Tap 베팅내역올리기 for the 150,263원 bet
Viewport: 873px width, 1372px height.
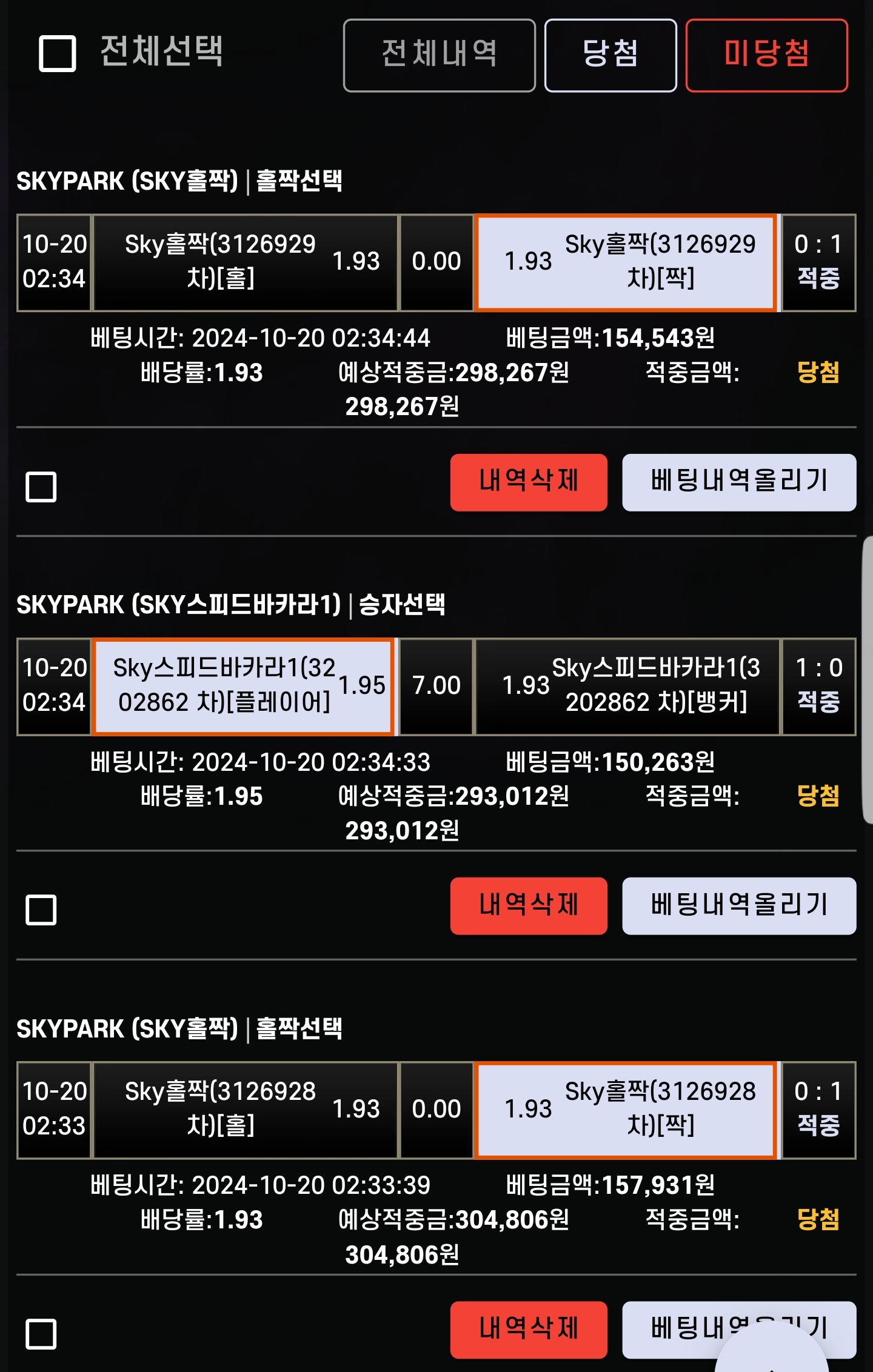pyautogui.click(x=739, y=906)
